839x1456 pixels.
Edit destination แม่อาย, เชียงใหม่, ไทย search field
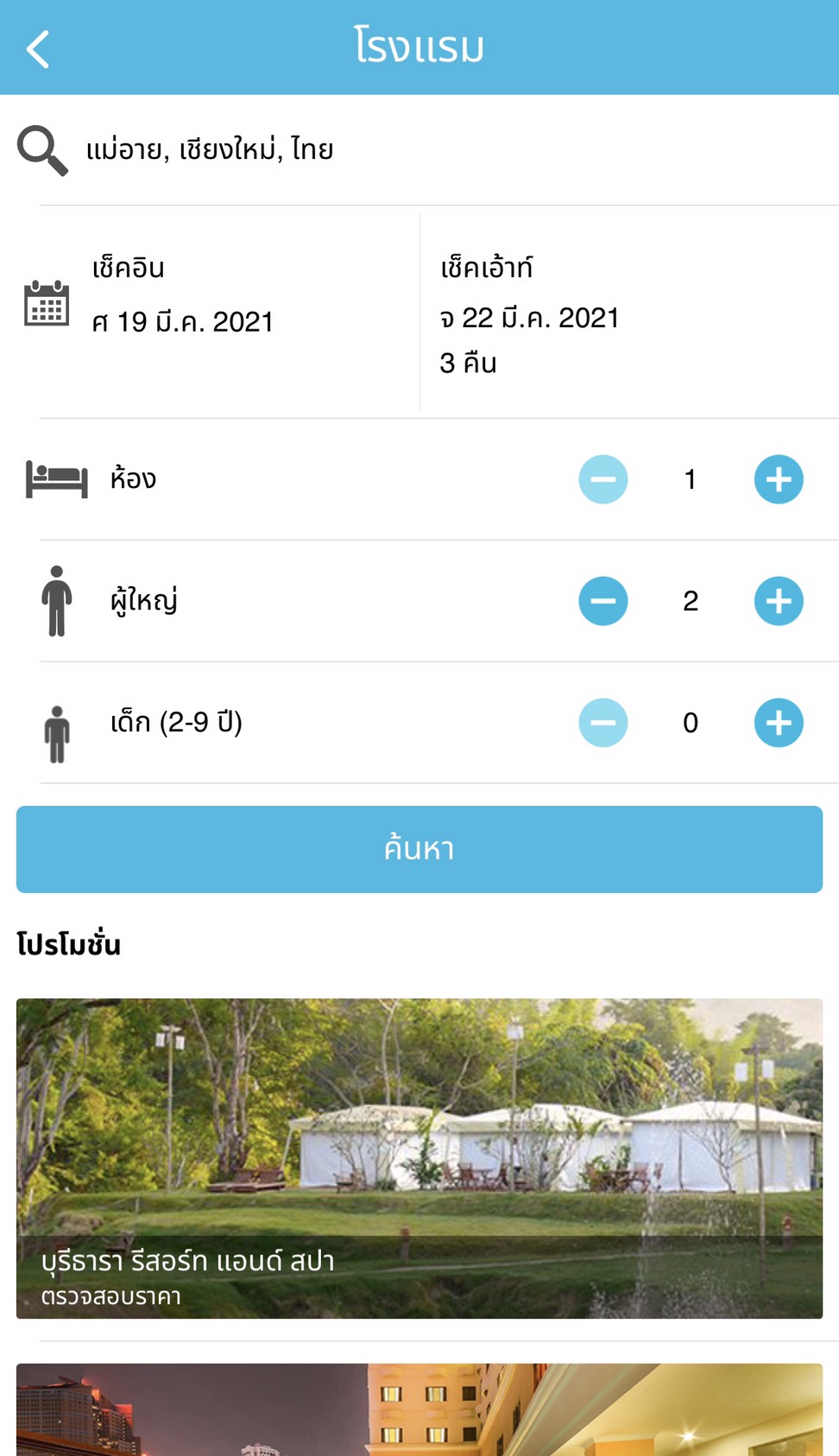coord(419,150)
